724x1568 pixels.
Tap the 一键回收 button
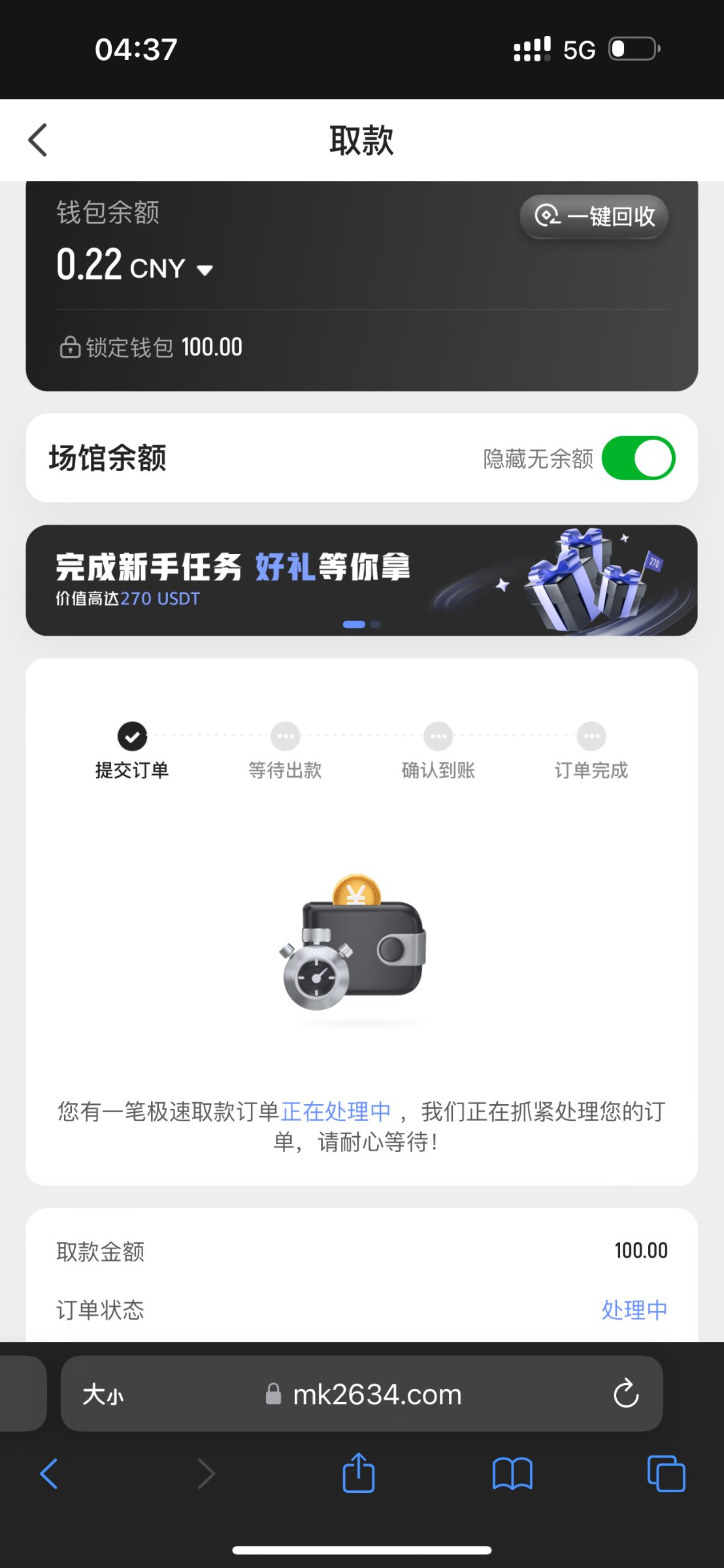click(593, 216)
